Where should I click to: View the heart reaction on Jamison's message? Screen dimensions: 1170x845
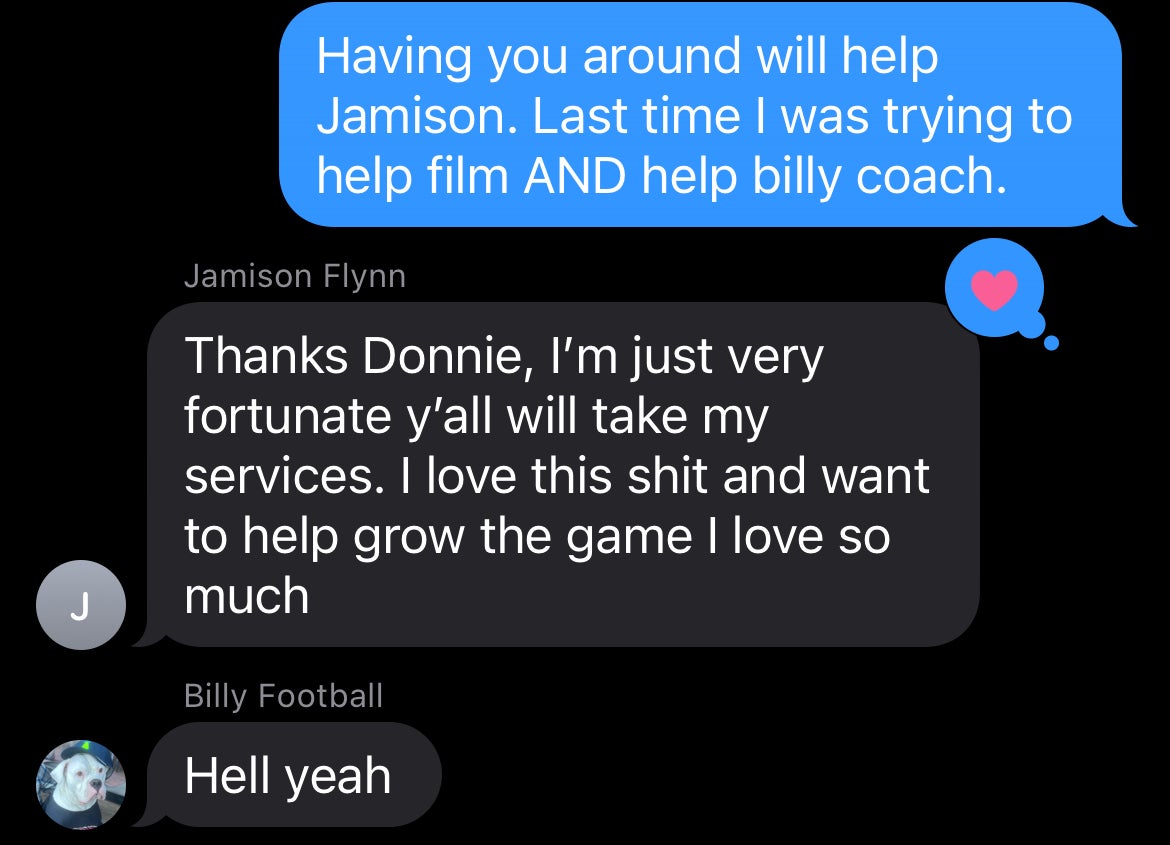coord(994,289)
